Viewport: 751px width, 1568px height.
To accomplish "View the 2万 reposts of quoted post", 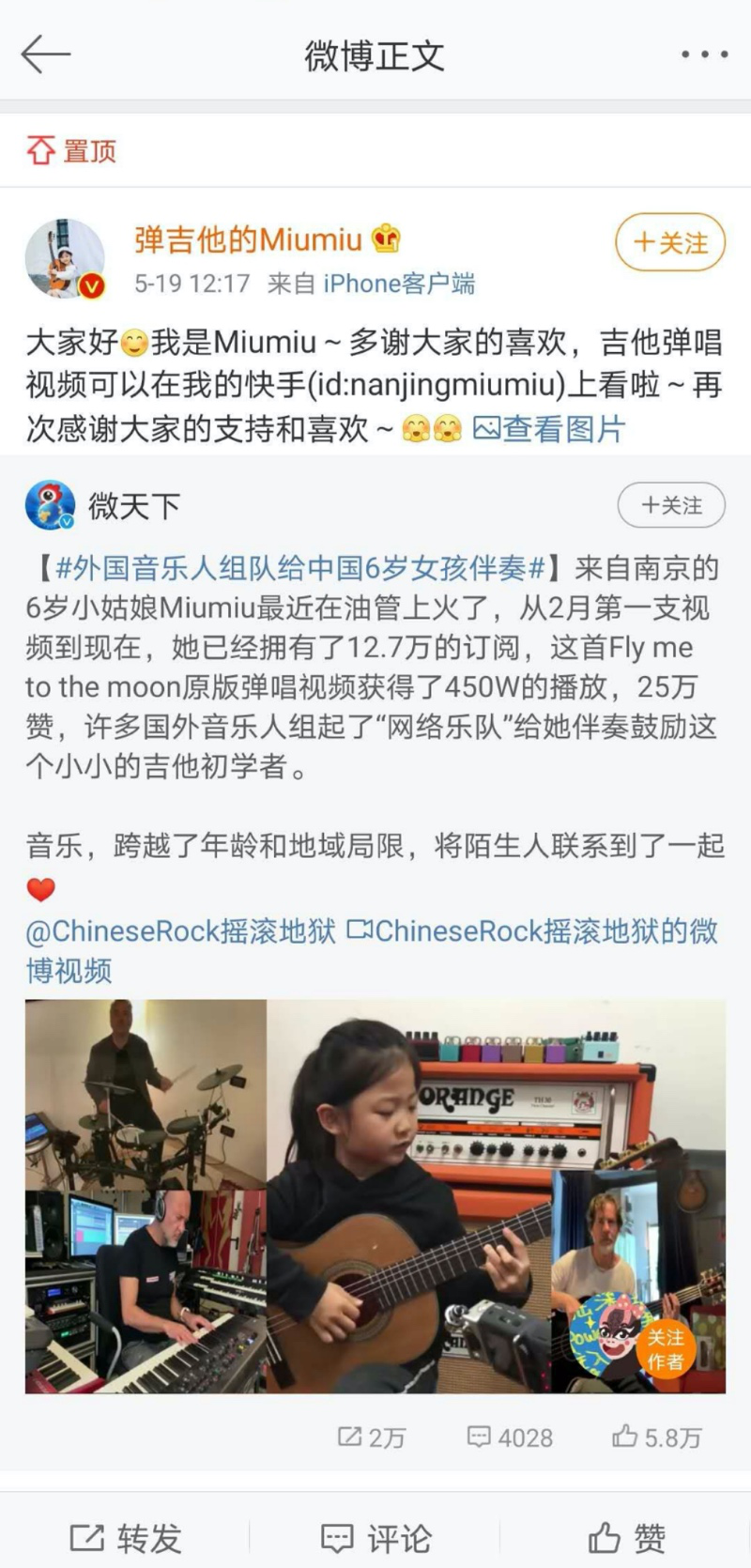I will (372, 1437).
